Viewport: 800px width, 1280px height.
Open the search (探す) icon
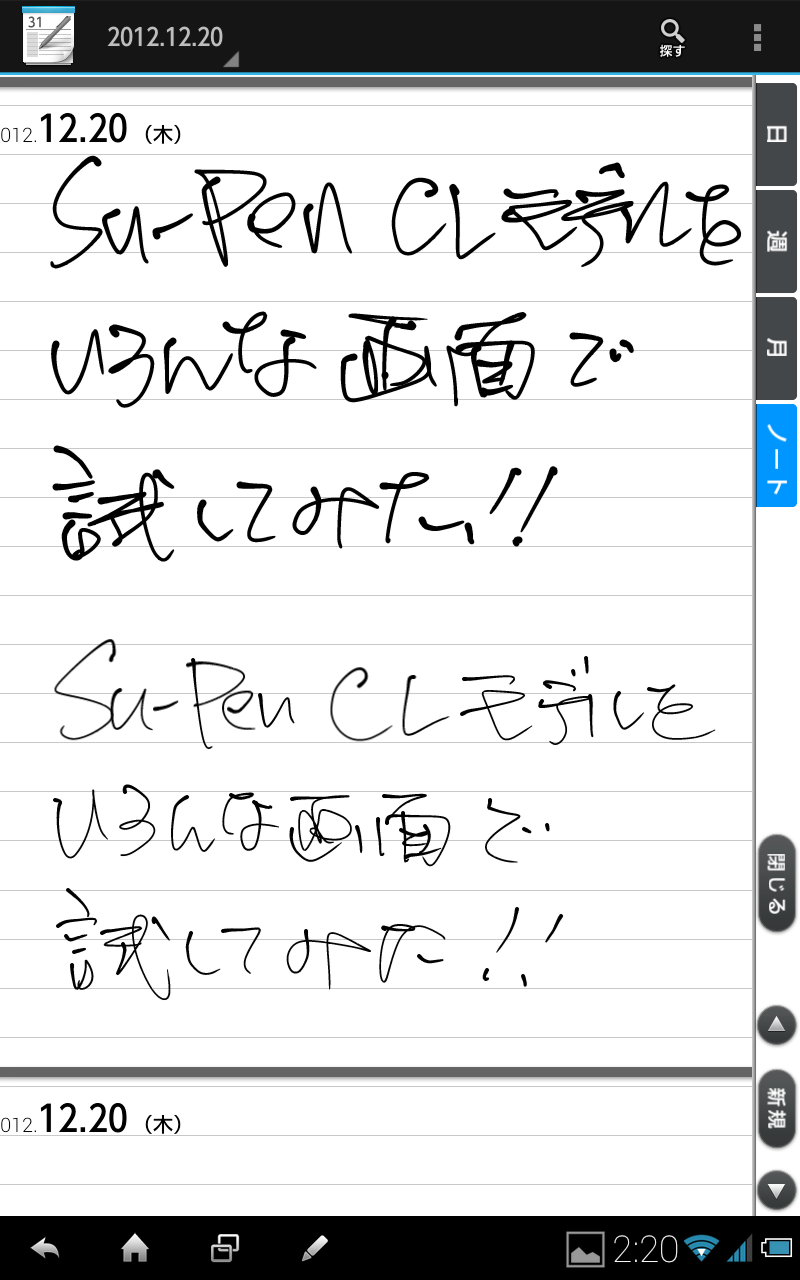672,37
